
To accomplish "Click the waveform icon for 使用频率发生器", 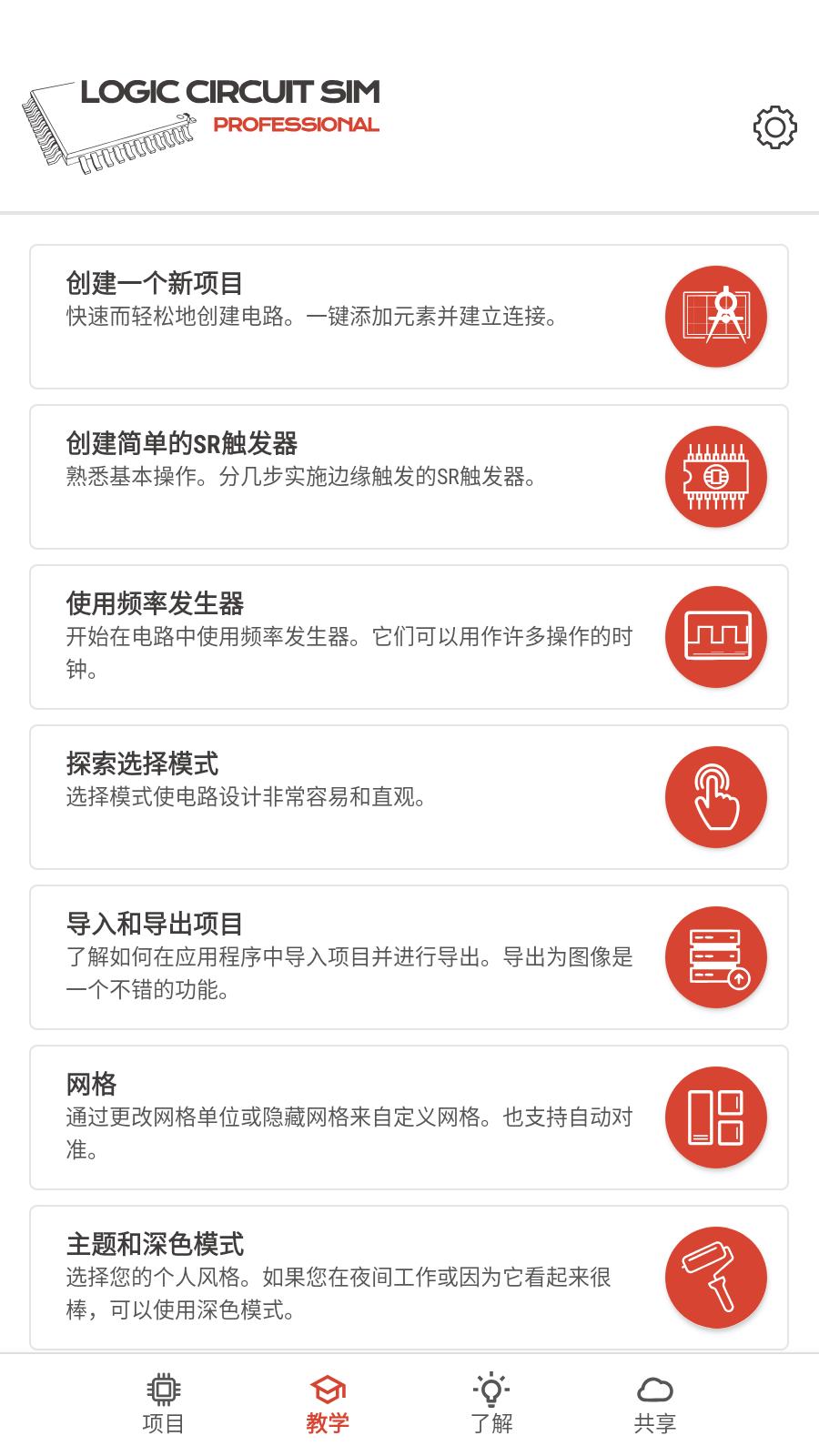I will click(x=716, y=637).
